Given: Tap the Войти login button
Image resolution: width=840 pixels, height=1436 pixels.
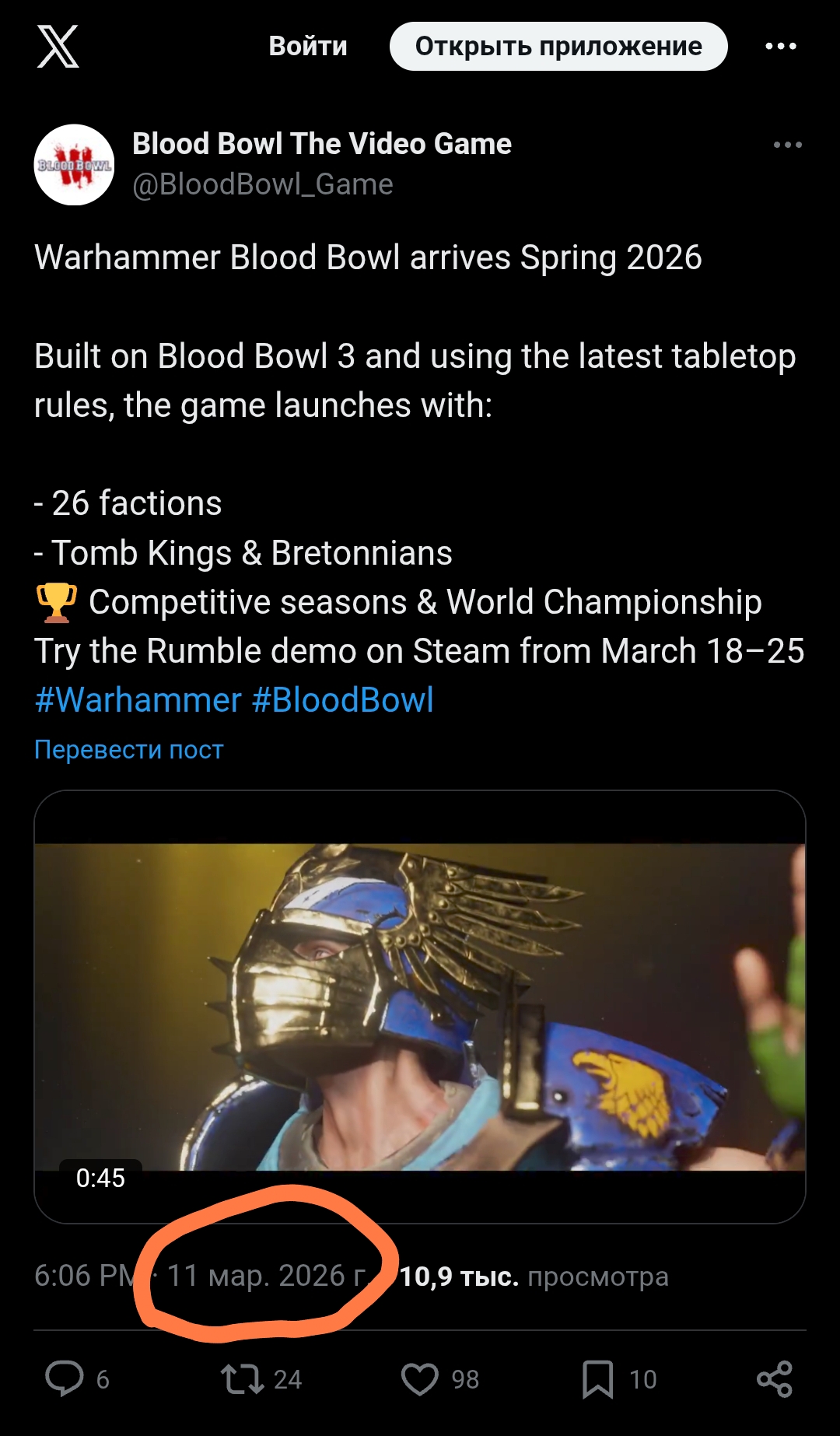Looking at the screenshot, I should point(308,47).
